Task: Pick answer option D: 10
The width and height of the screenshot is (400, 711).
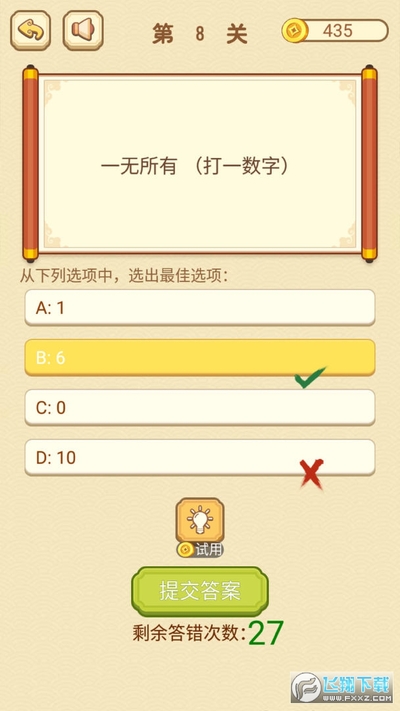Action: pos(200,458)
